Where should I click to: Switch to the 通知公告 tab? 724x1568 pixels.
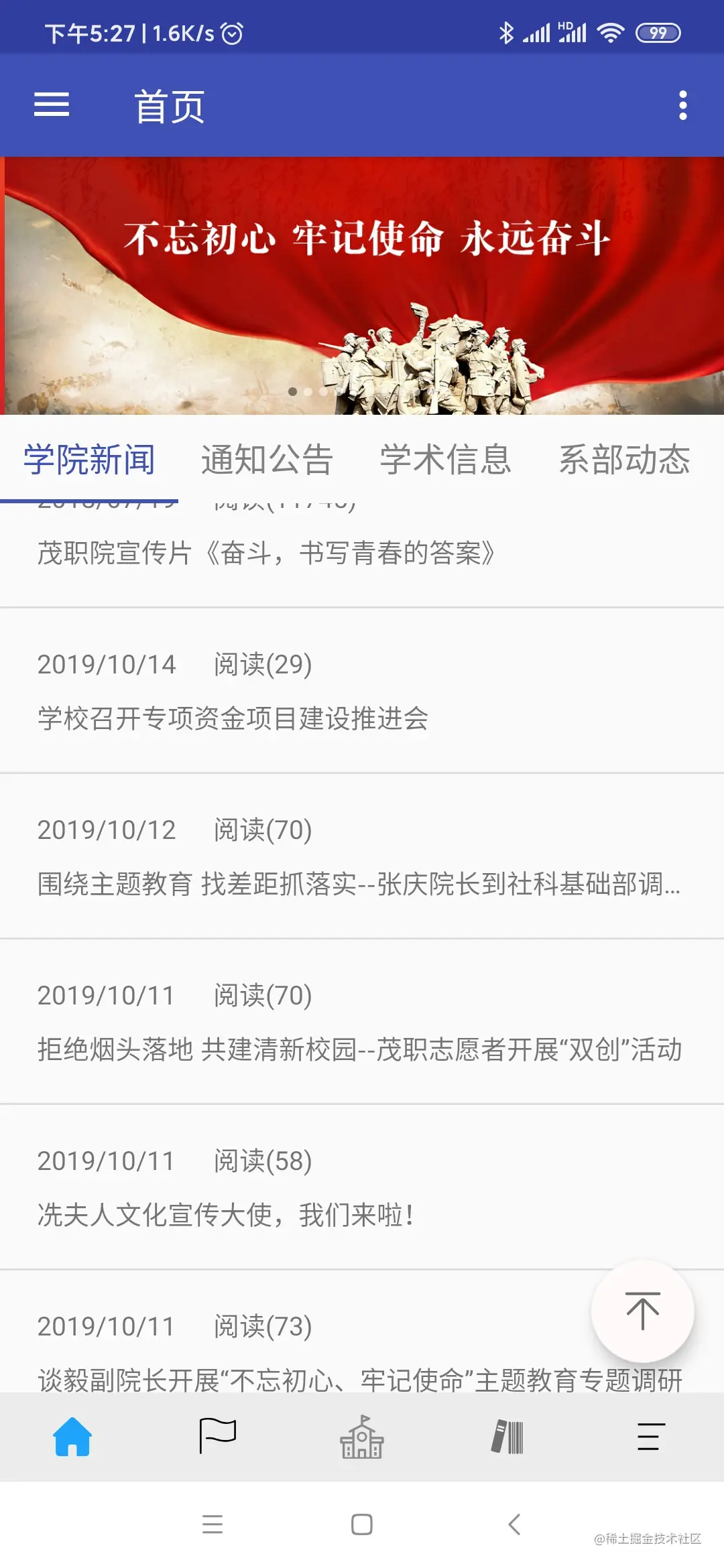point(267,460)
